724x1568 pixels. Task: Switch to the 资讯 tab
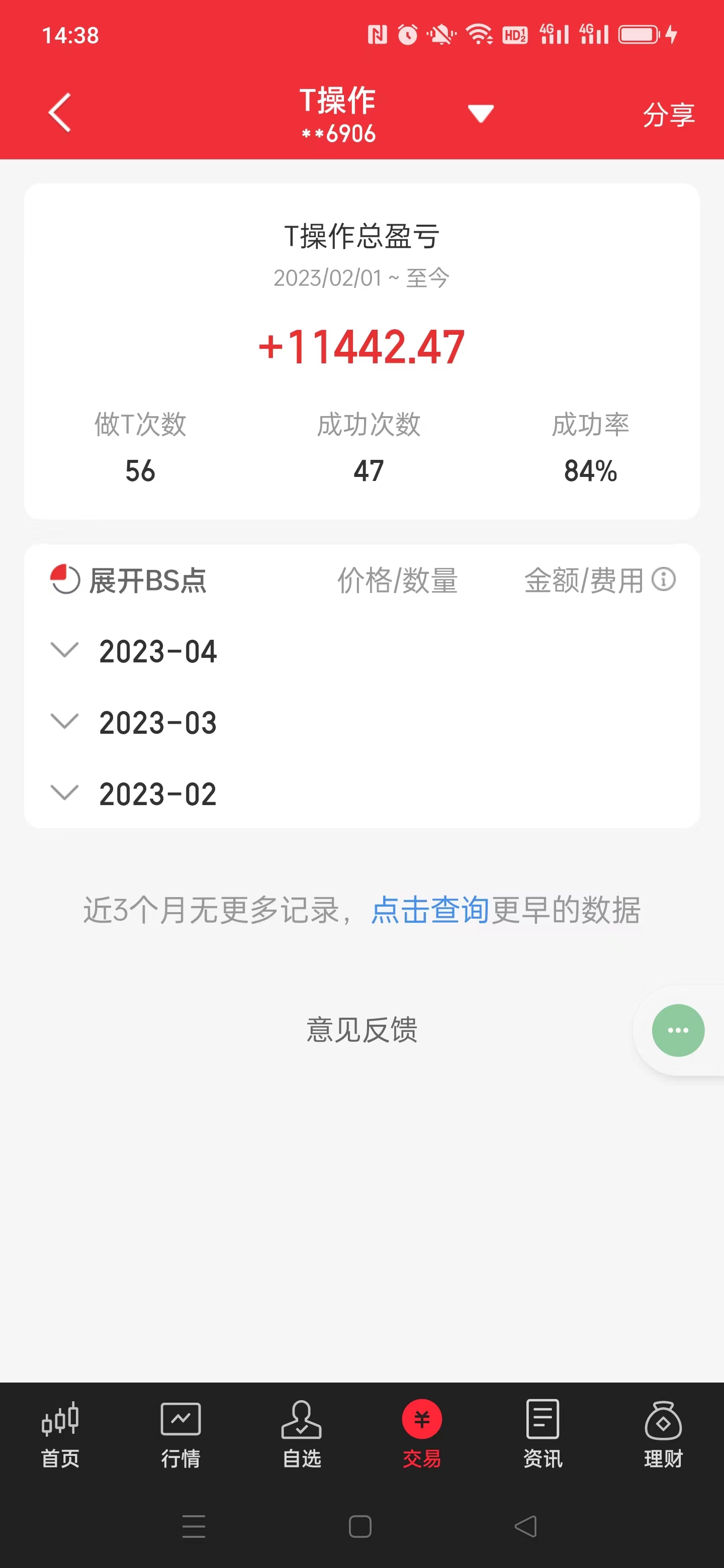pos(542,1433)
